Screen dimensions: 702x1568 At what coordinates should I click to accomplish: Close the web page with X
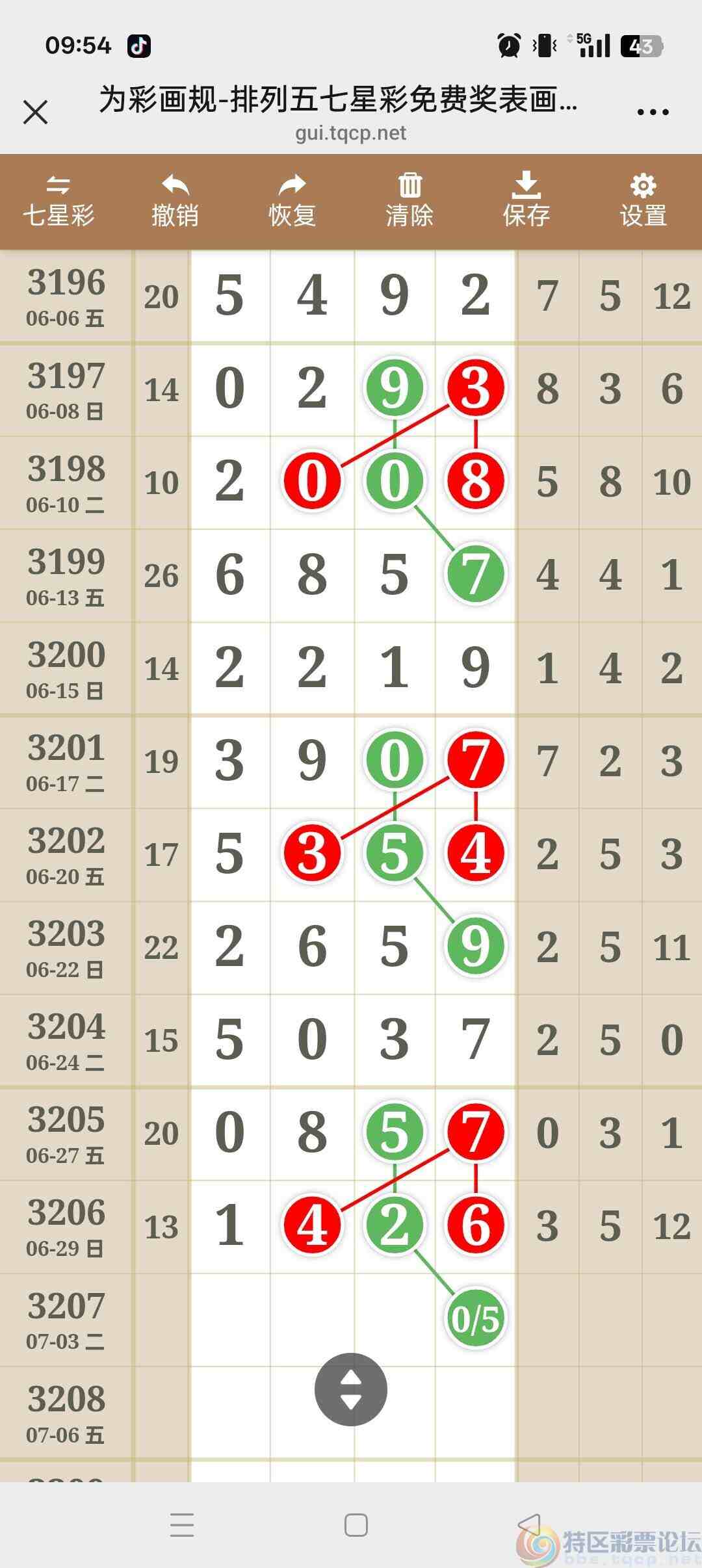(36, 112)
